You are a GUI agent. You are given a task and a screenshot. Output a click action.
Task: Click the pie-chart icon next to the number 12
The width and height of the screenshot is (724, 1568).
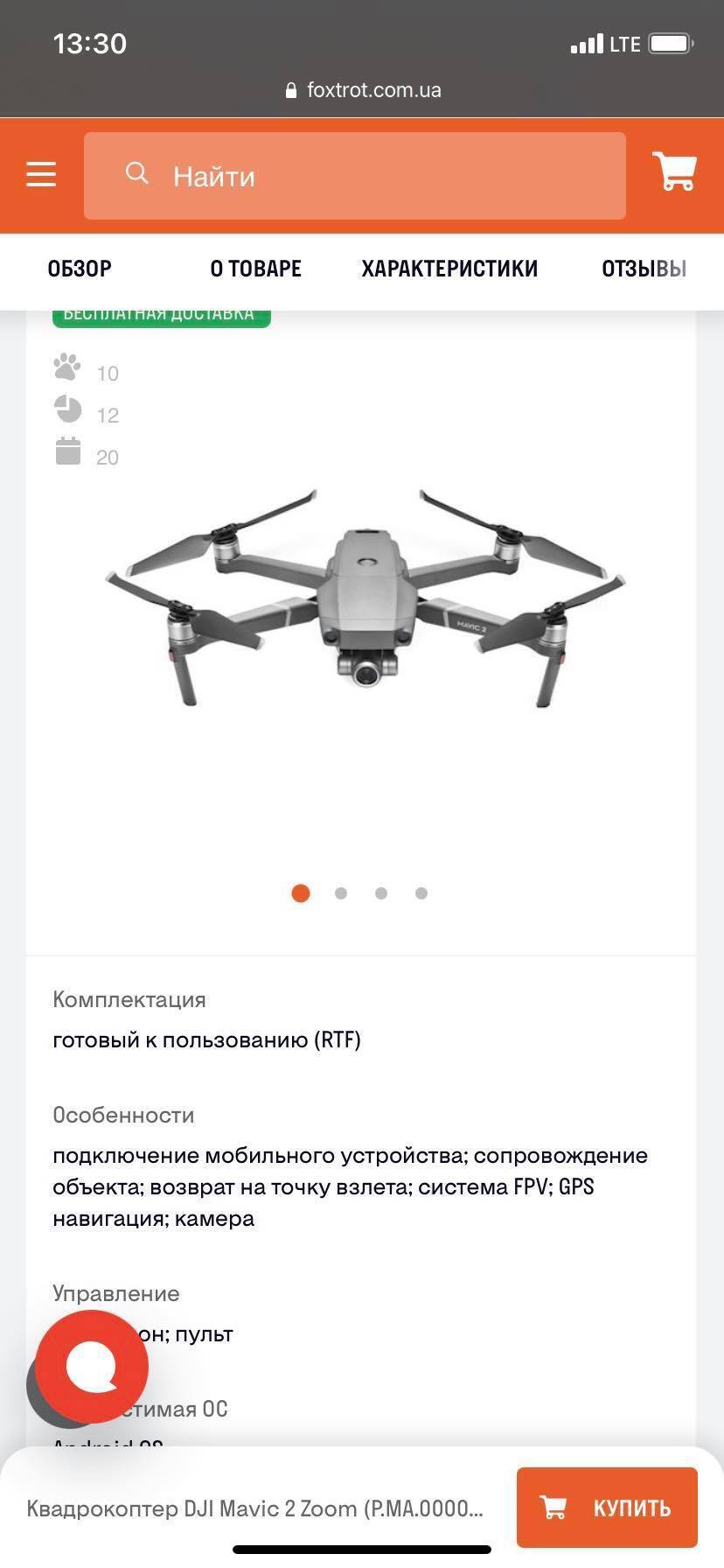pos(68,409)
